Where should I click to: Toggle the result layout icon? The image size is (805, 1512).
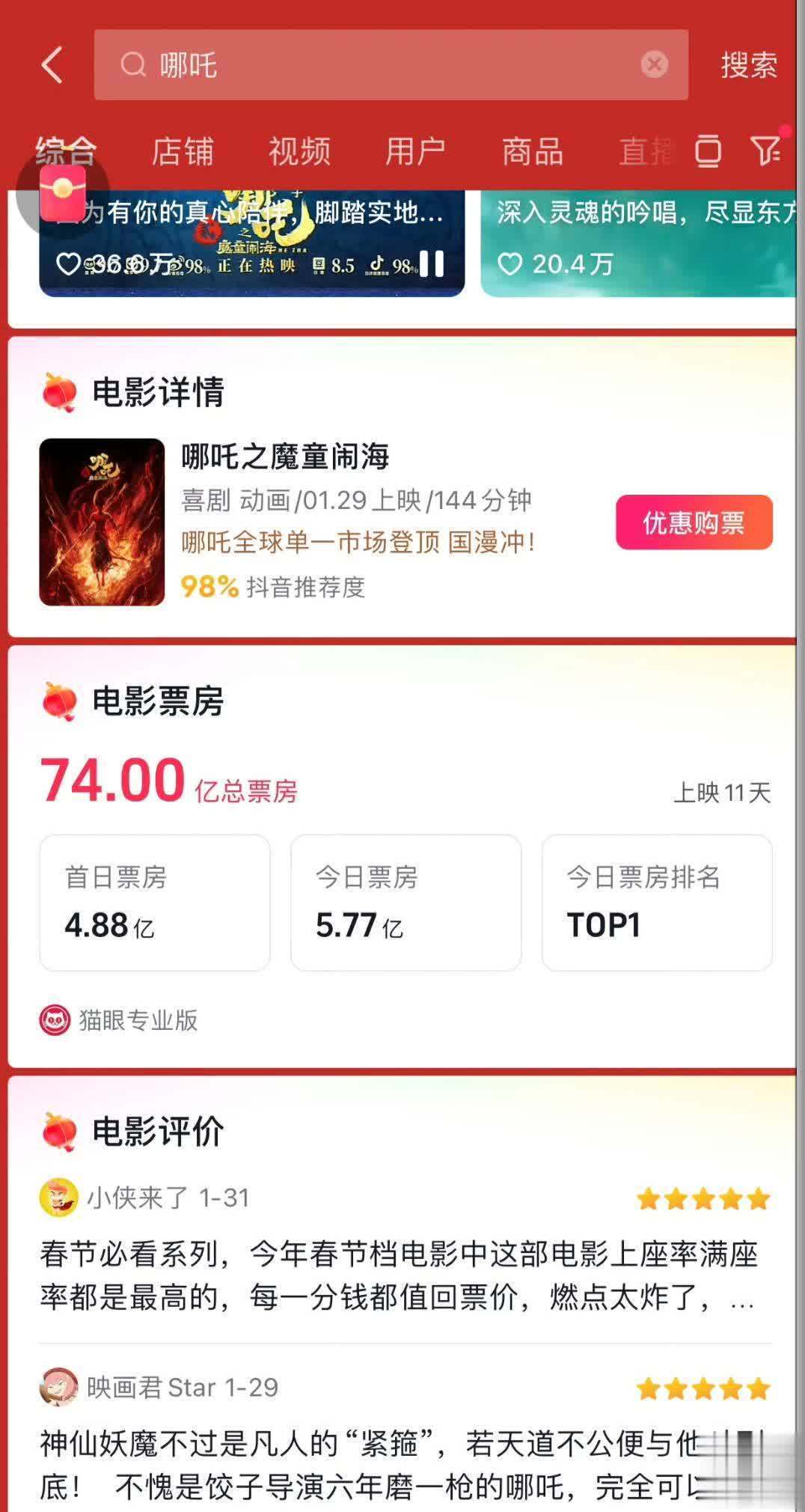point(708,151)
